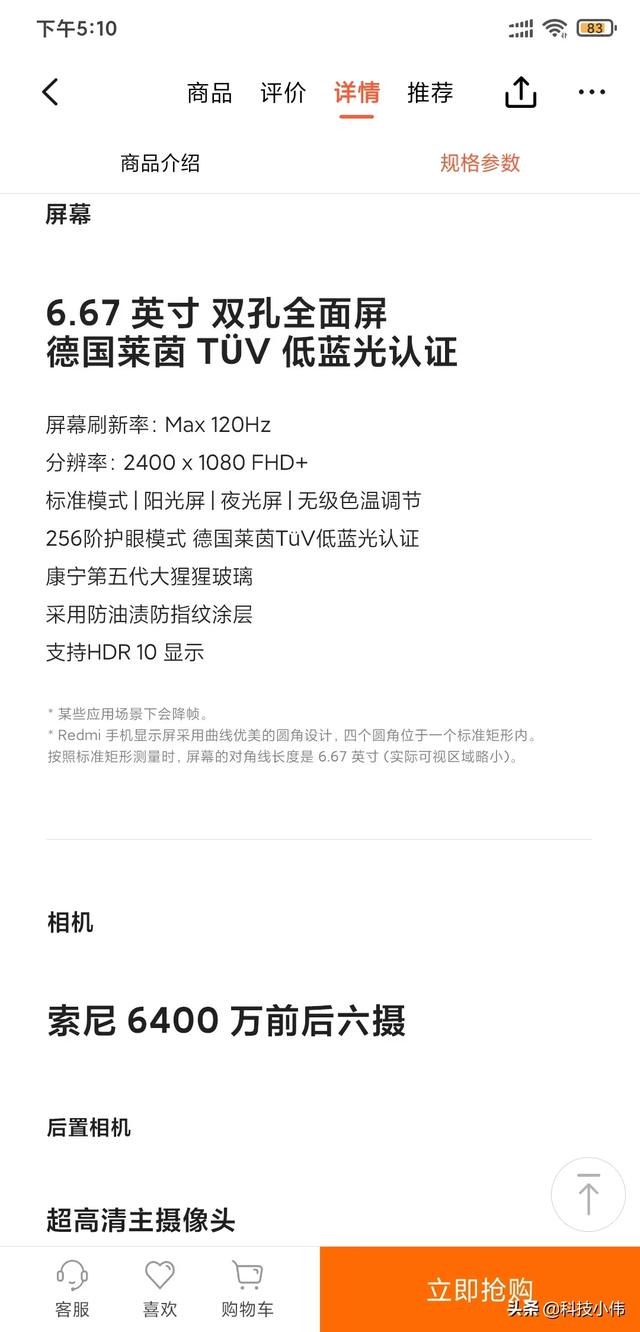Select the 规格参数 section
The image size is (640, 1332).
(x=480, y=163)
